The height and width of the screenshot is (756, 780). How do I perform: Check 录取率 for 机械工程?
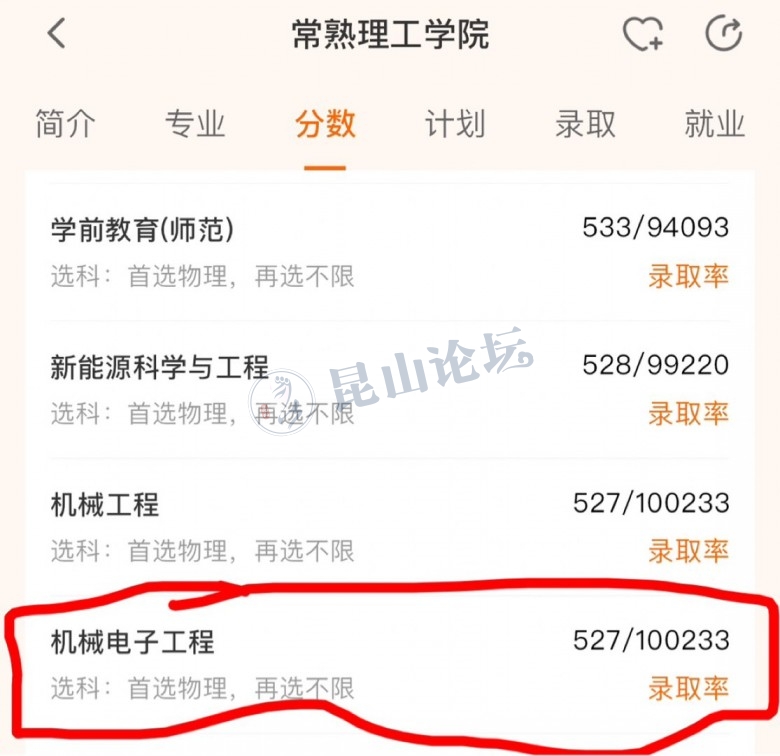click(x=688, y=550)
